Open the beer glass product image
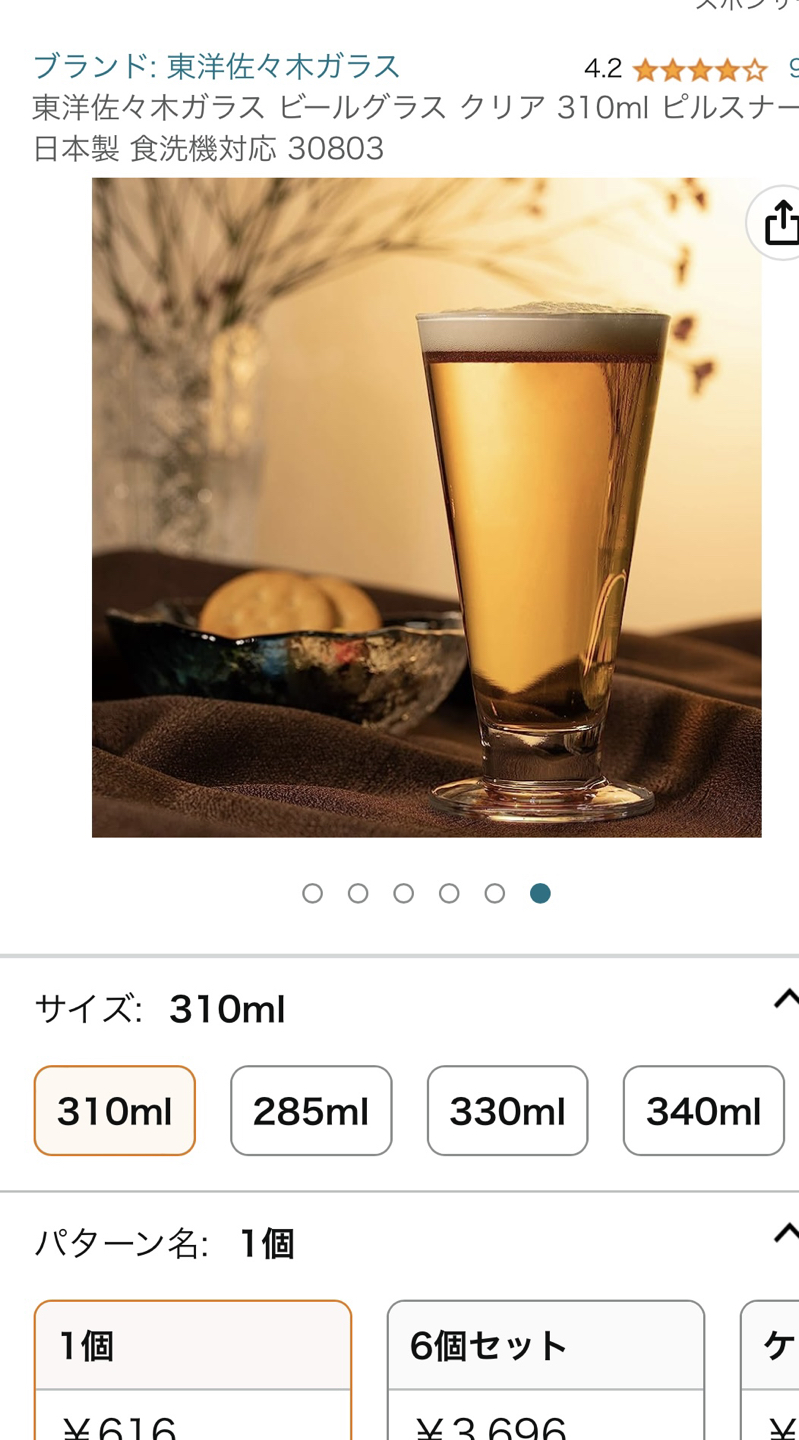 pyautogui.click(x=426, y=507)
